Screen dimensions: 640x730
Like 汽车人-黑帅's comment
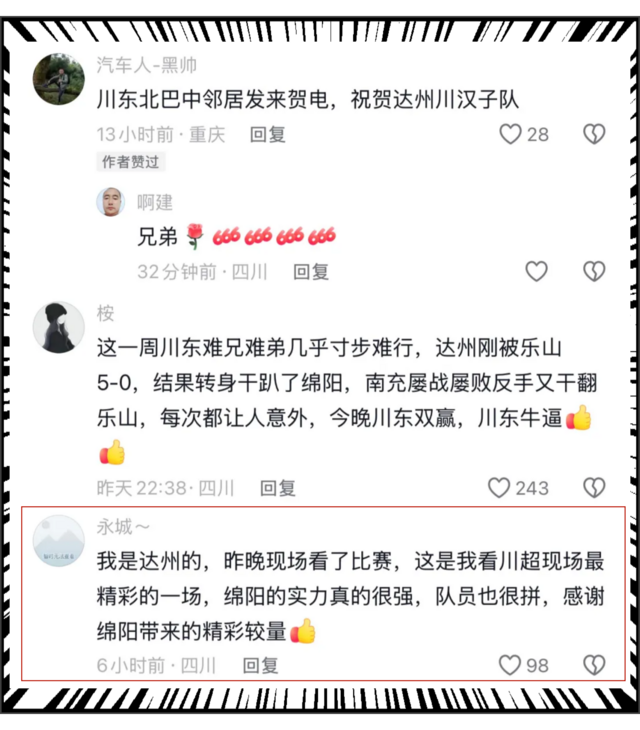(511, 134)
